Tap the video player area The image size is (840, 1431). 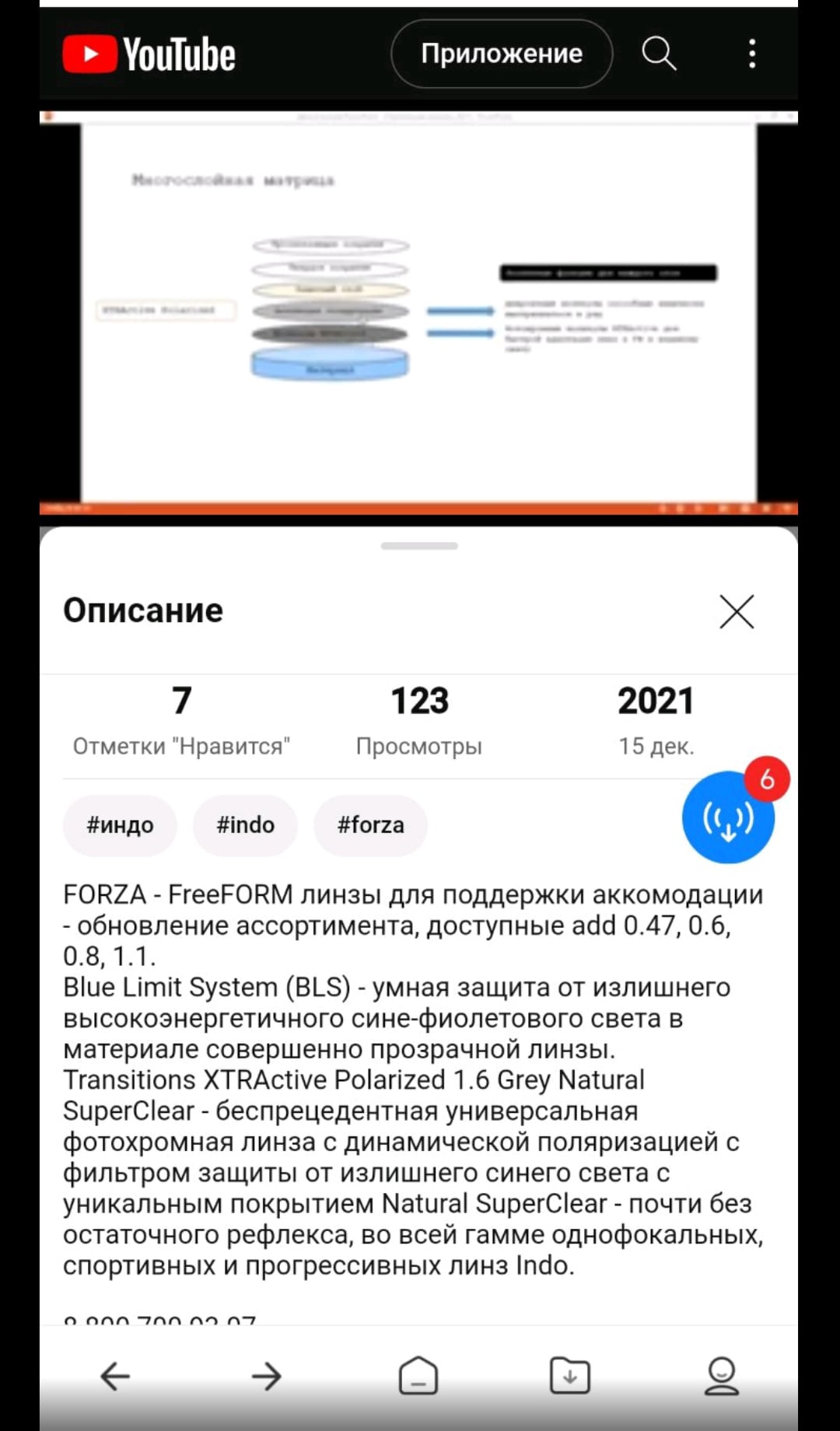coord(418,311)
